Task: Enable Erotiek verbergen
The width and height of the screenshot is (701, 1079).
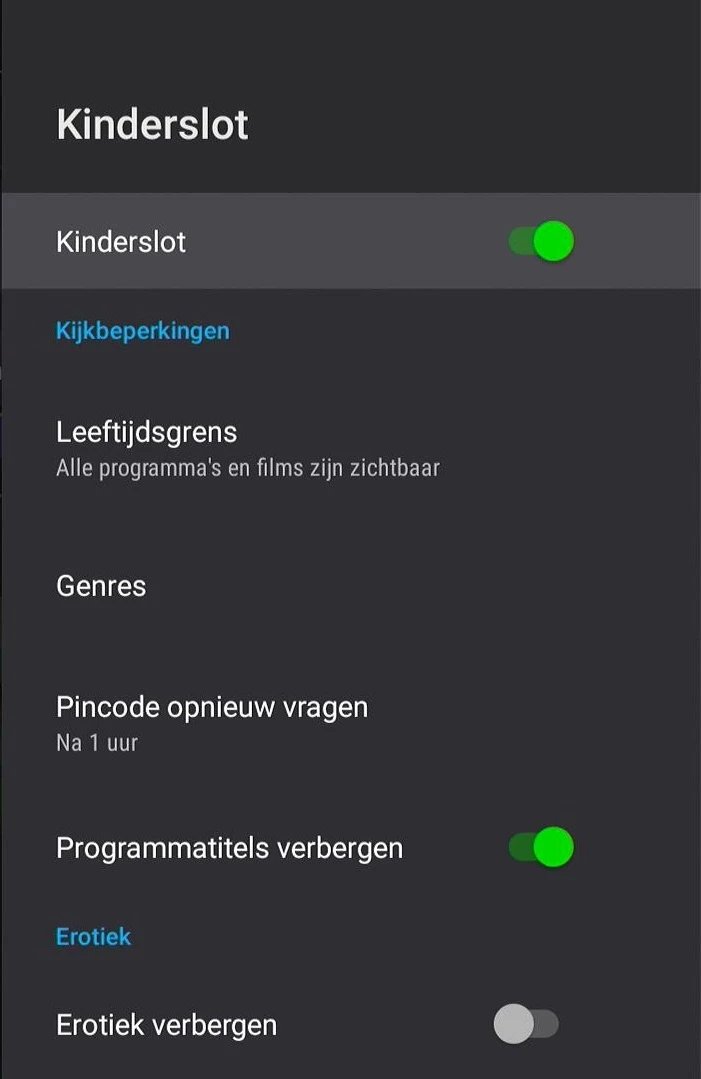Action: [526, 1025]
